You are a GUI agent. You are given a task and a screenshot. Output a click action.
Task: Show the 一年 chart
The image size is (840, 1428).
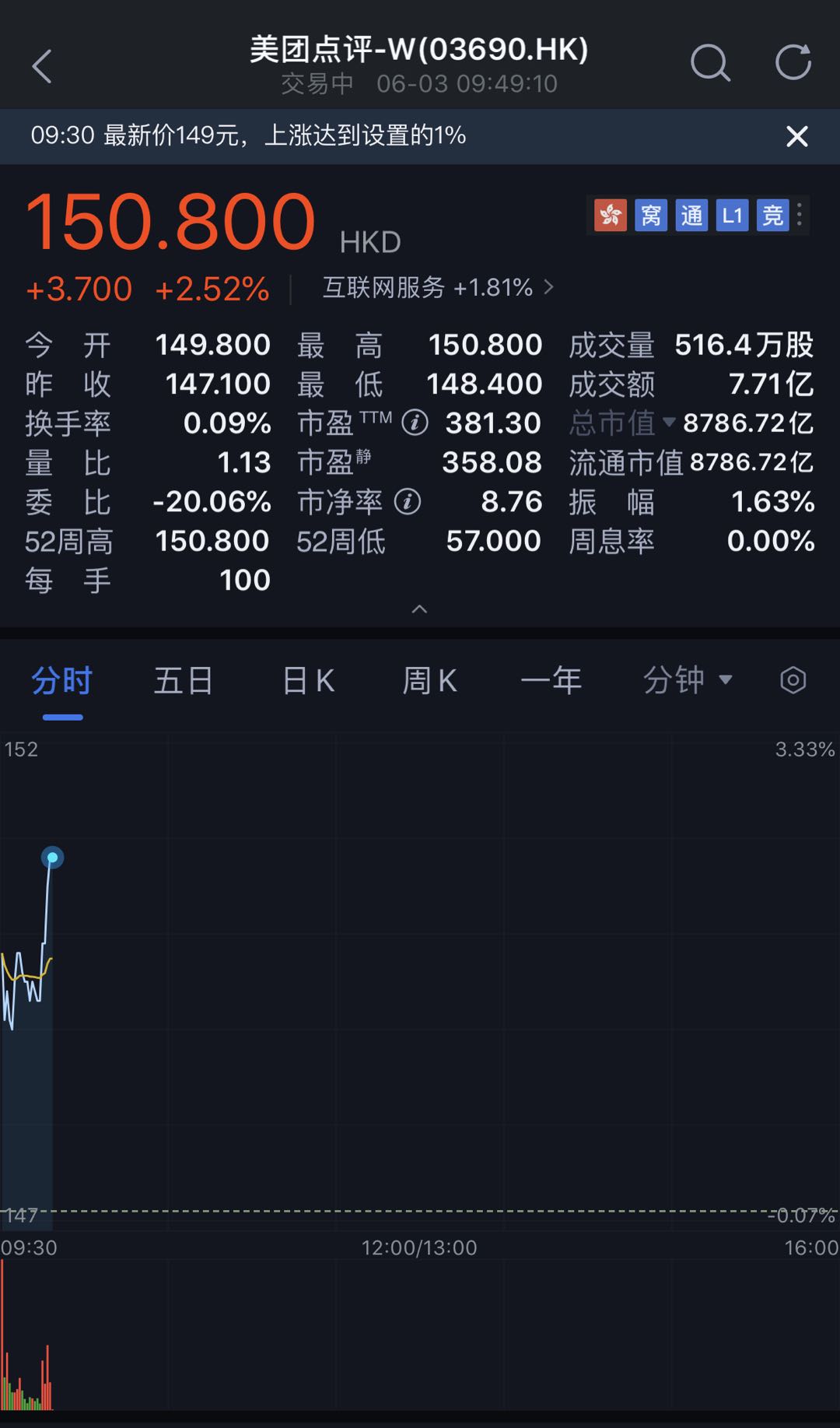551,681
